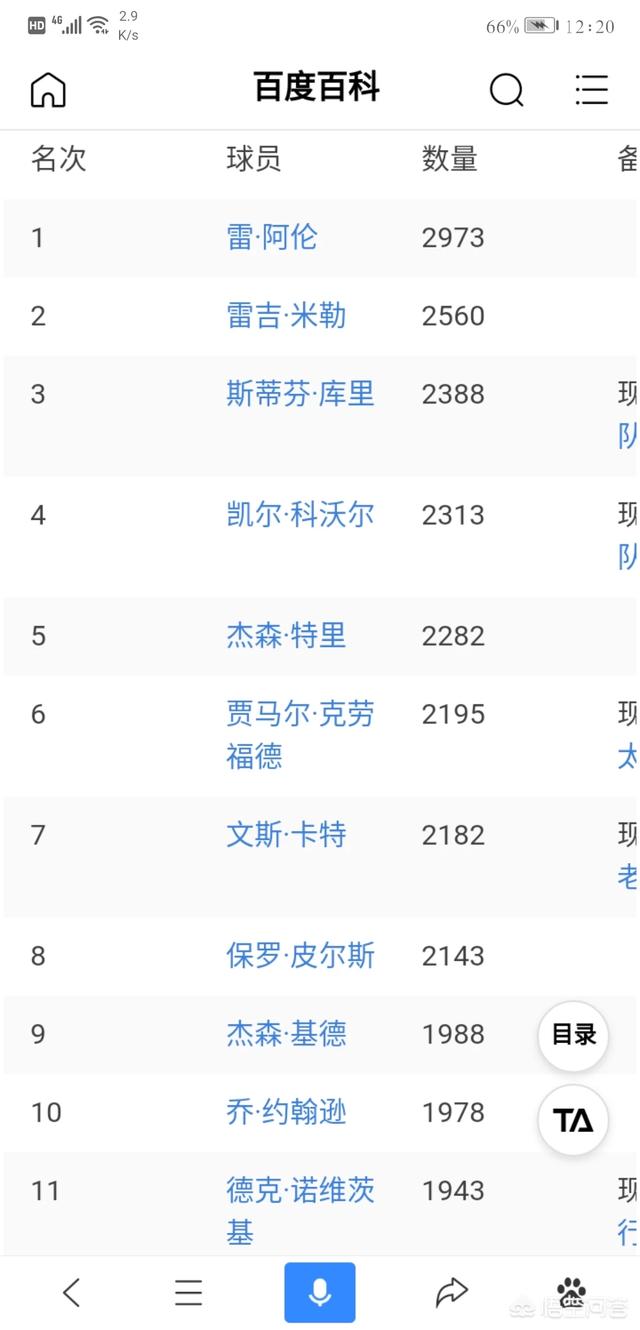Open the 凯尔·科沃尔 player link

point(300,515)
